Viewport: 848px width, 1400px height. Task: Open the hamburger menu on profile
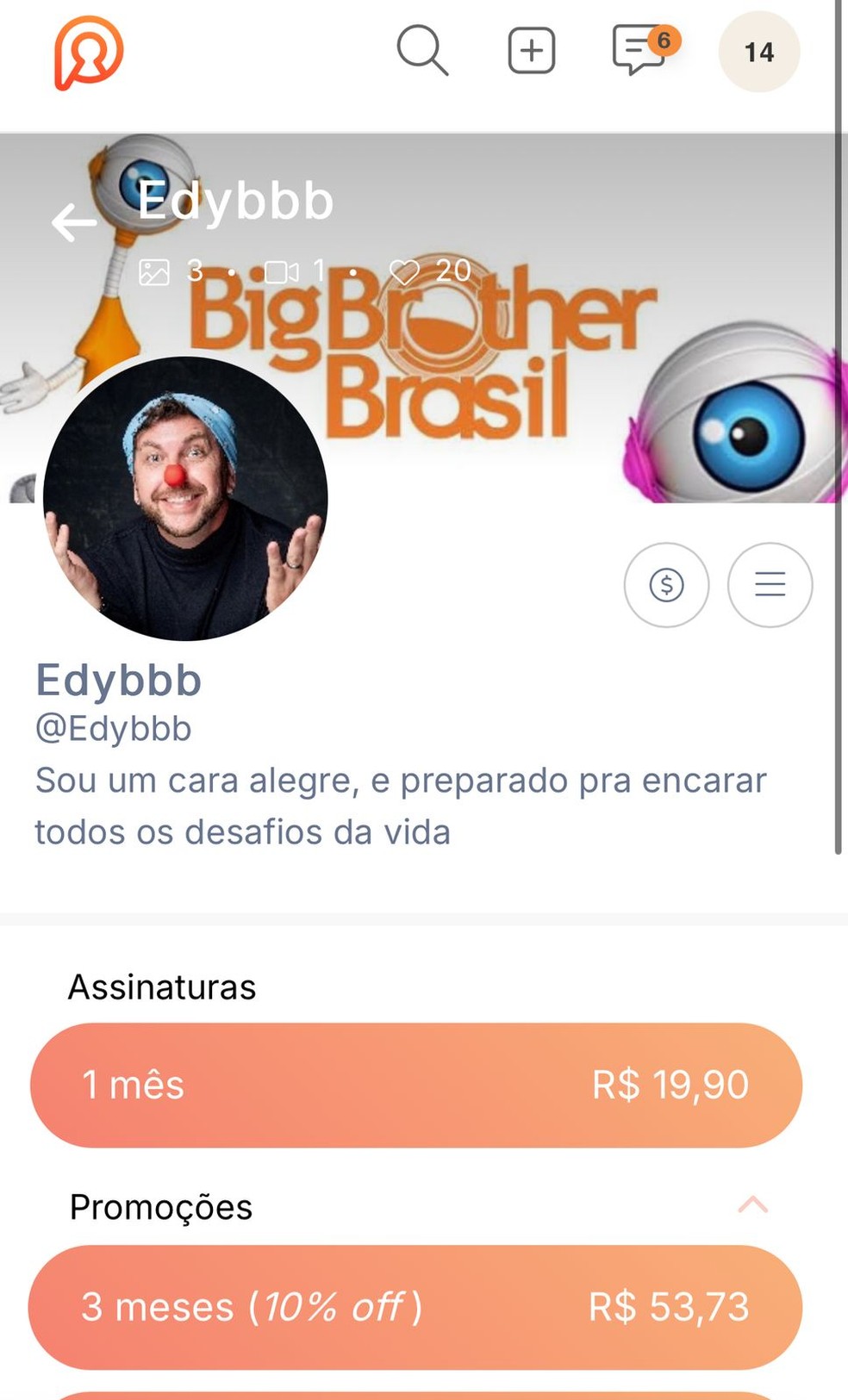770,585
